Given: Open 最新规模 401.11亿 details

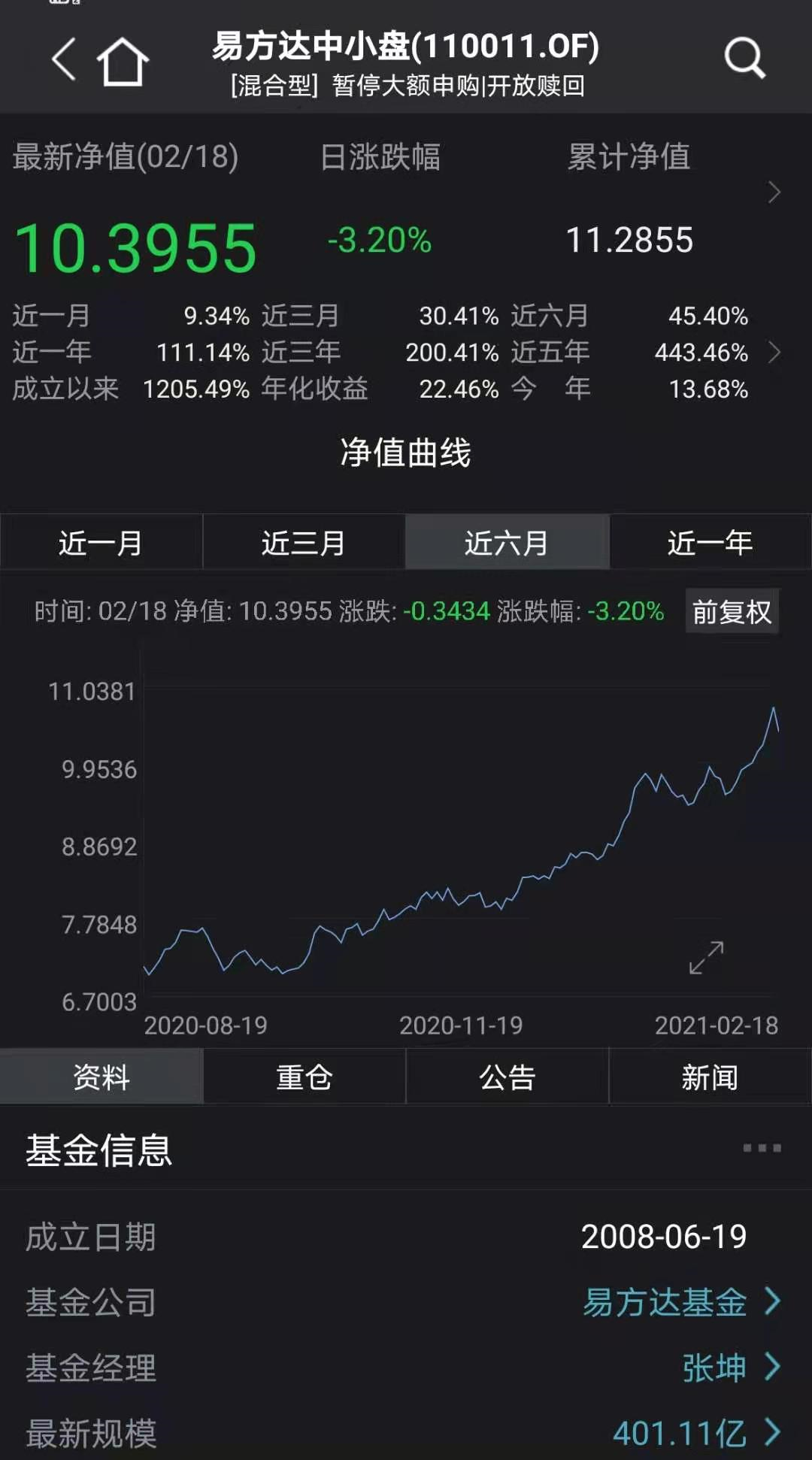Looking at the screenshot, I should tap(695, 1433).
